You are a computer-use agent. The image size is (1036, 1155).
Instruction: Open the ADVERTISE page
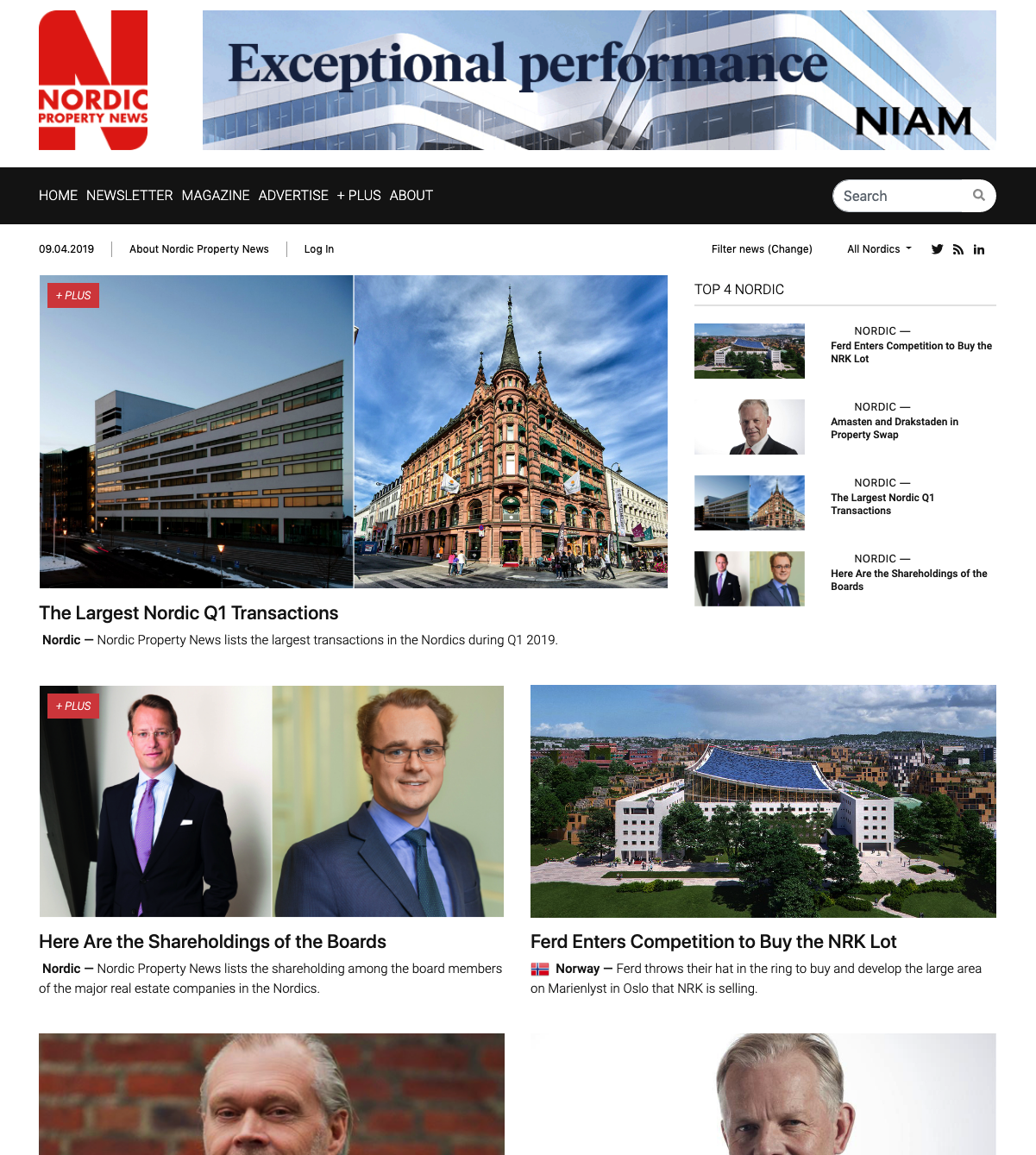point(293,196)
